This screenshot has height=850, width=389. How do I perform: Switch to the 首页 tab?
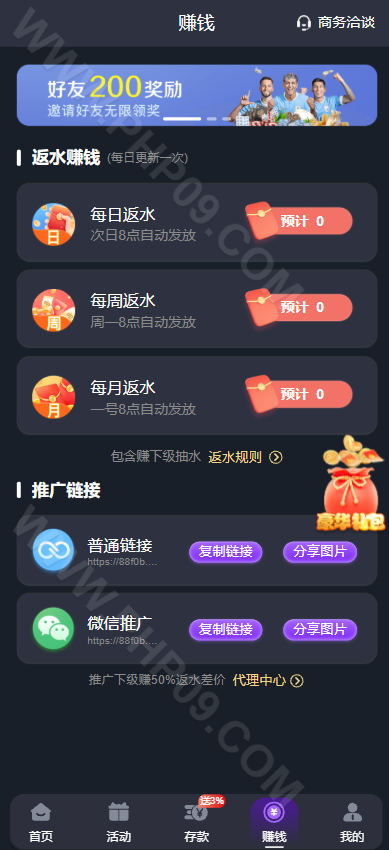tap(41, 822)
